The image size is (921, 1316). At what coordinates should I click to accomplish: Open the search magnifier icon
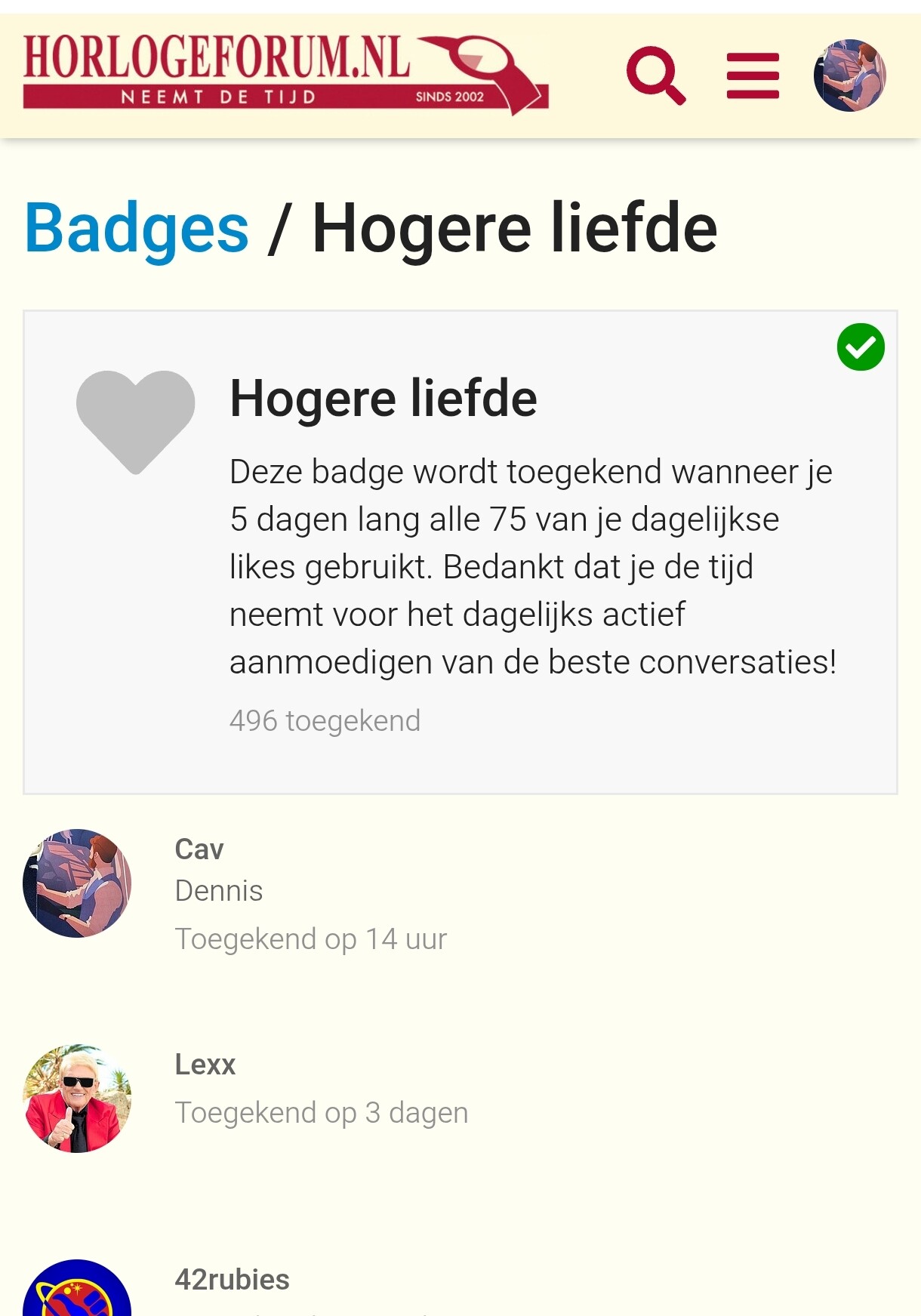coord(655,76)
